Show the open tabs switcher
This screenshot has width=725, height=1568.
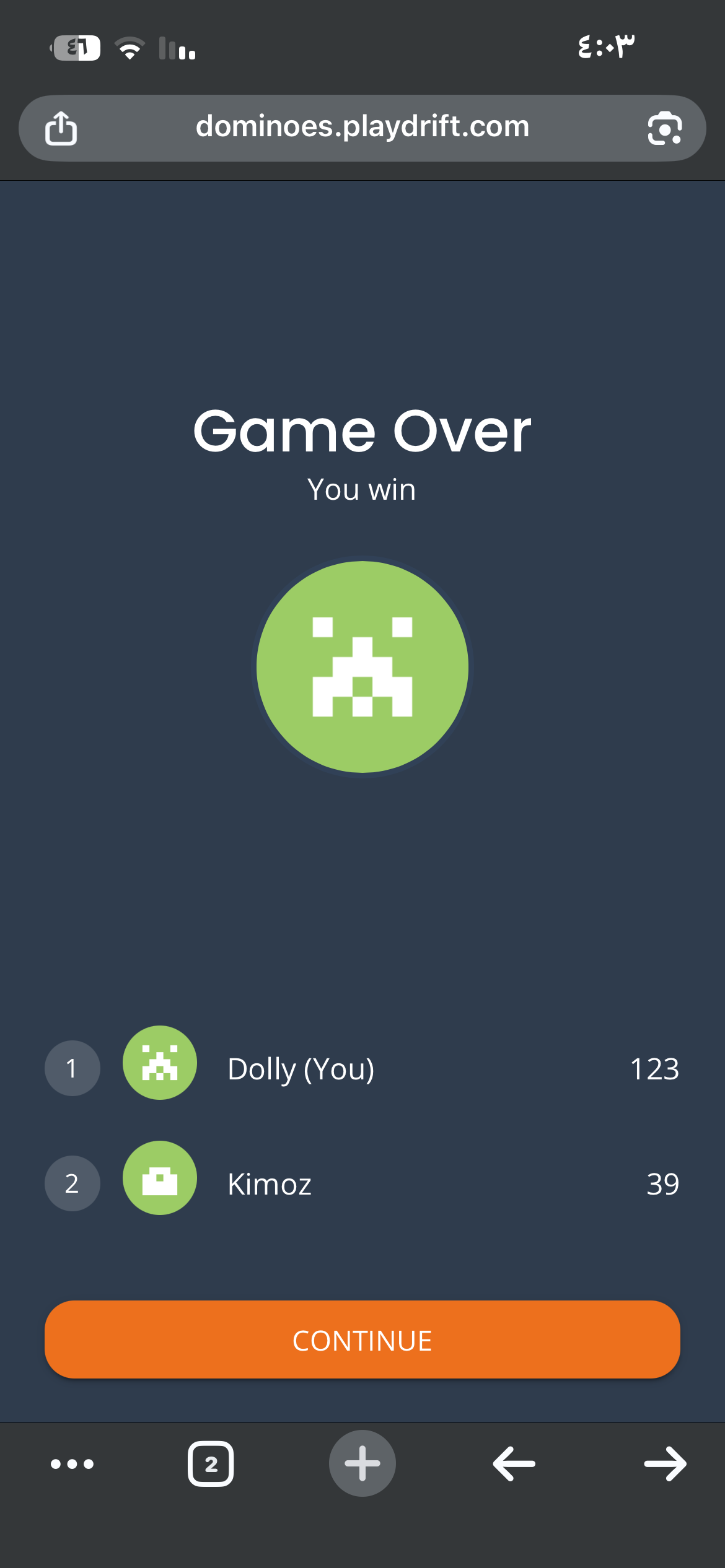211,1464
